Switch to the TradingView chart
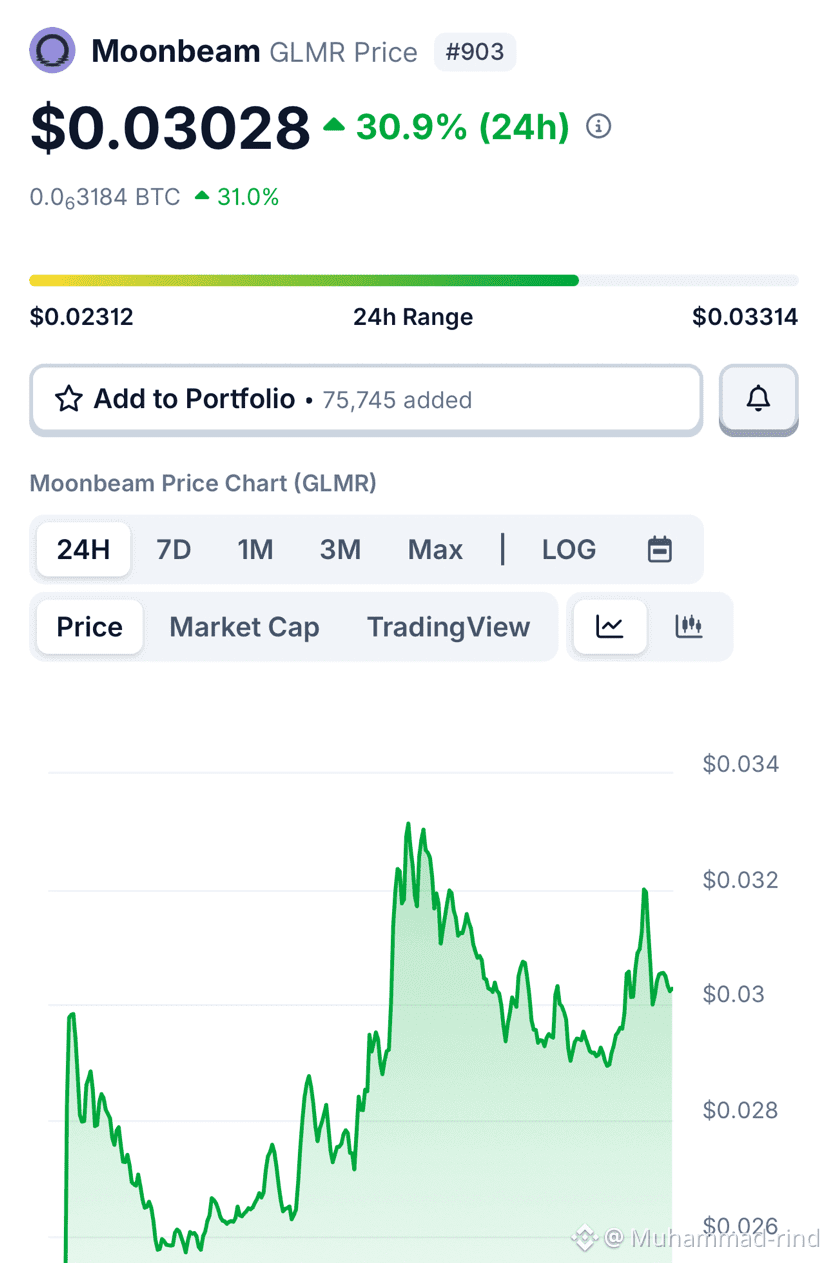 click(x=448, y=627)
